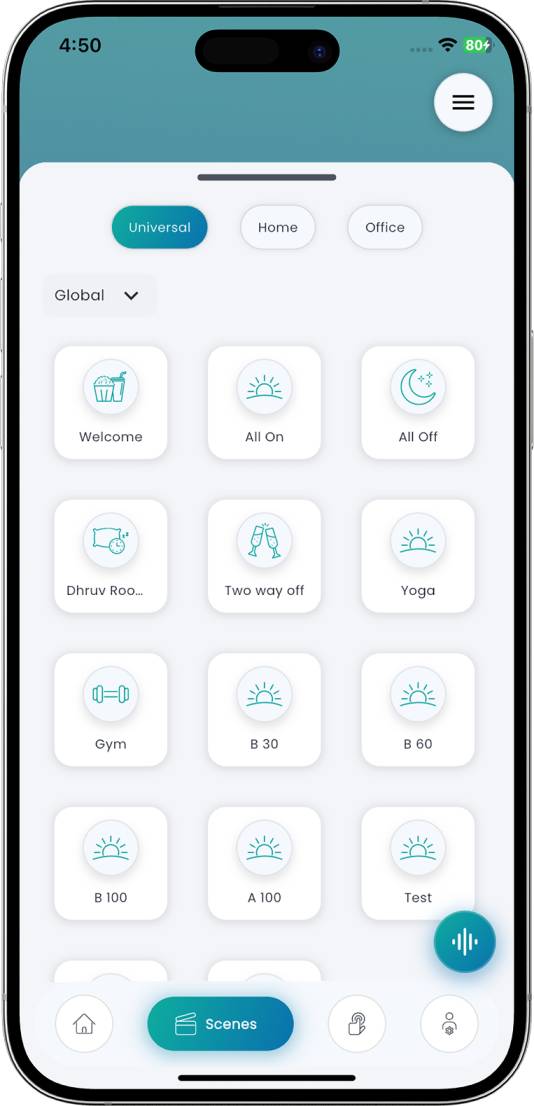Image resolution: width=534 pixels, height=1106 pixels.
Task: Tap the voice assistant floating button
Action: (464, 942)
